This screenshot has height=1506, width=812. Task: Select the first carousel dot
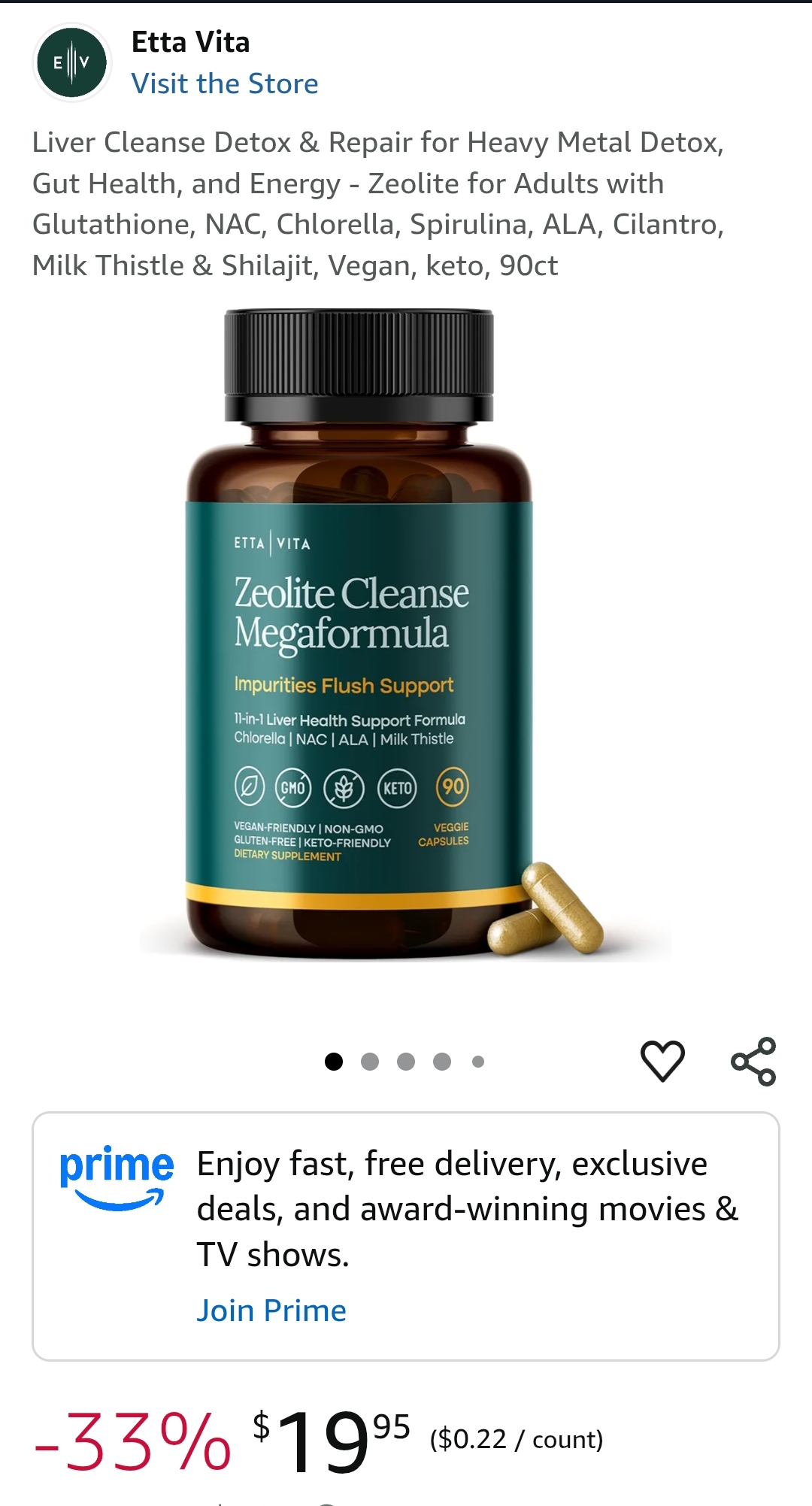coord(333,1061)
